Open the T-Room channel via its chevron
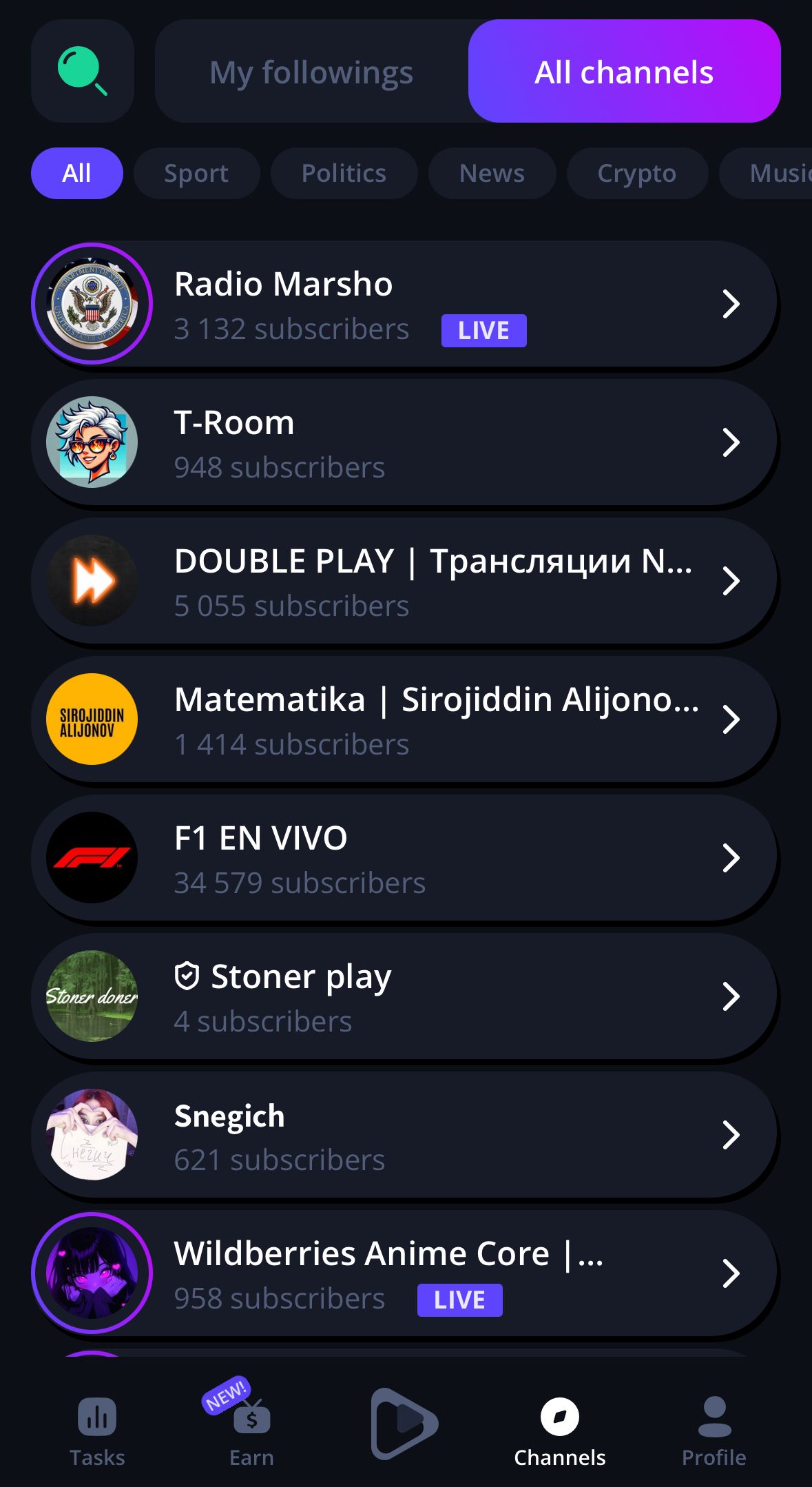812x1487 pixels. (x=731, y=443)
